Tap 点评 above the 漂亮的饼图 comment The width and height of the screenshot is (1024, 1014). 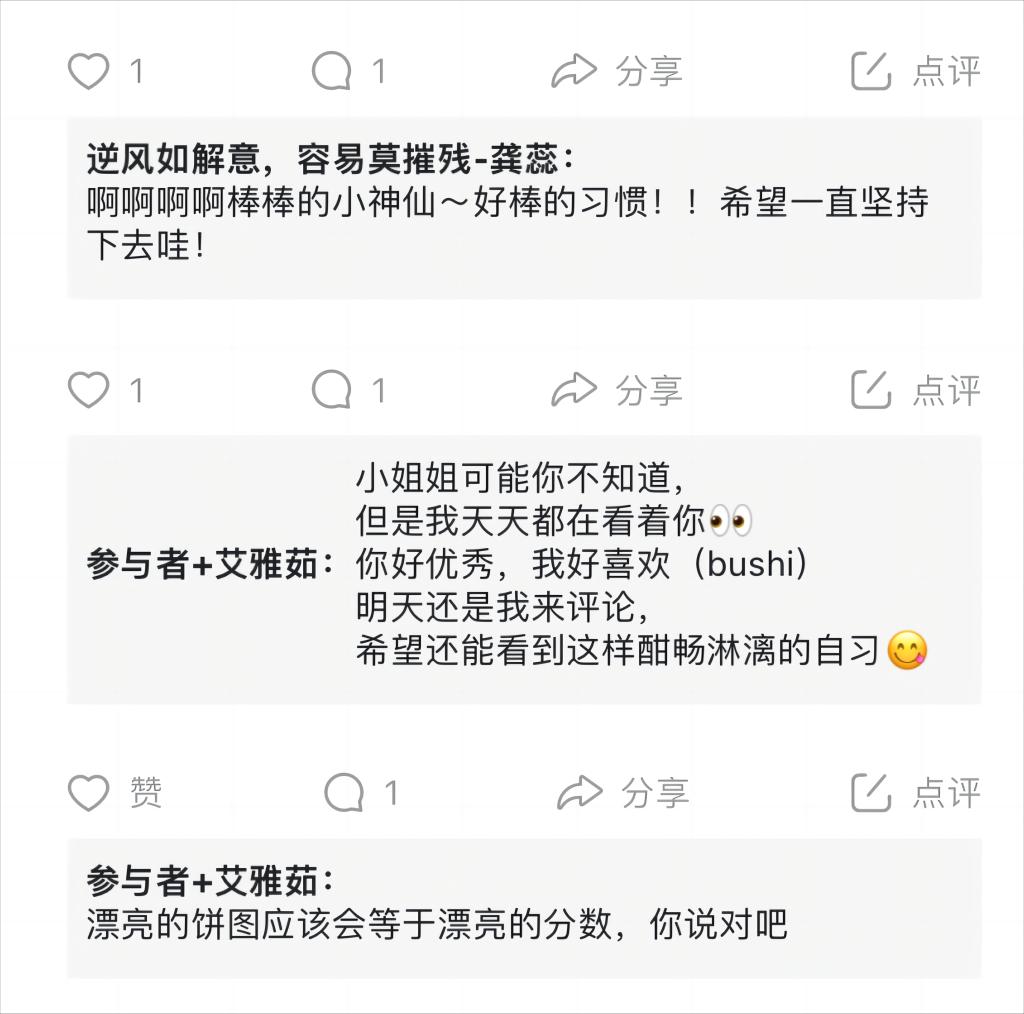915,794
